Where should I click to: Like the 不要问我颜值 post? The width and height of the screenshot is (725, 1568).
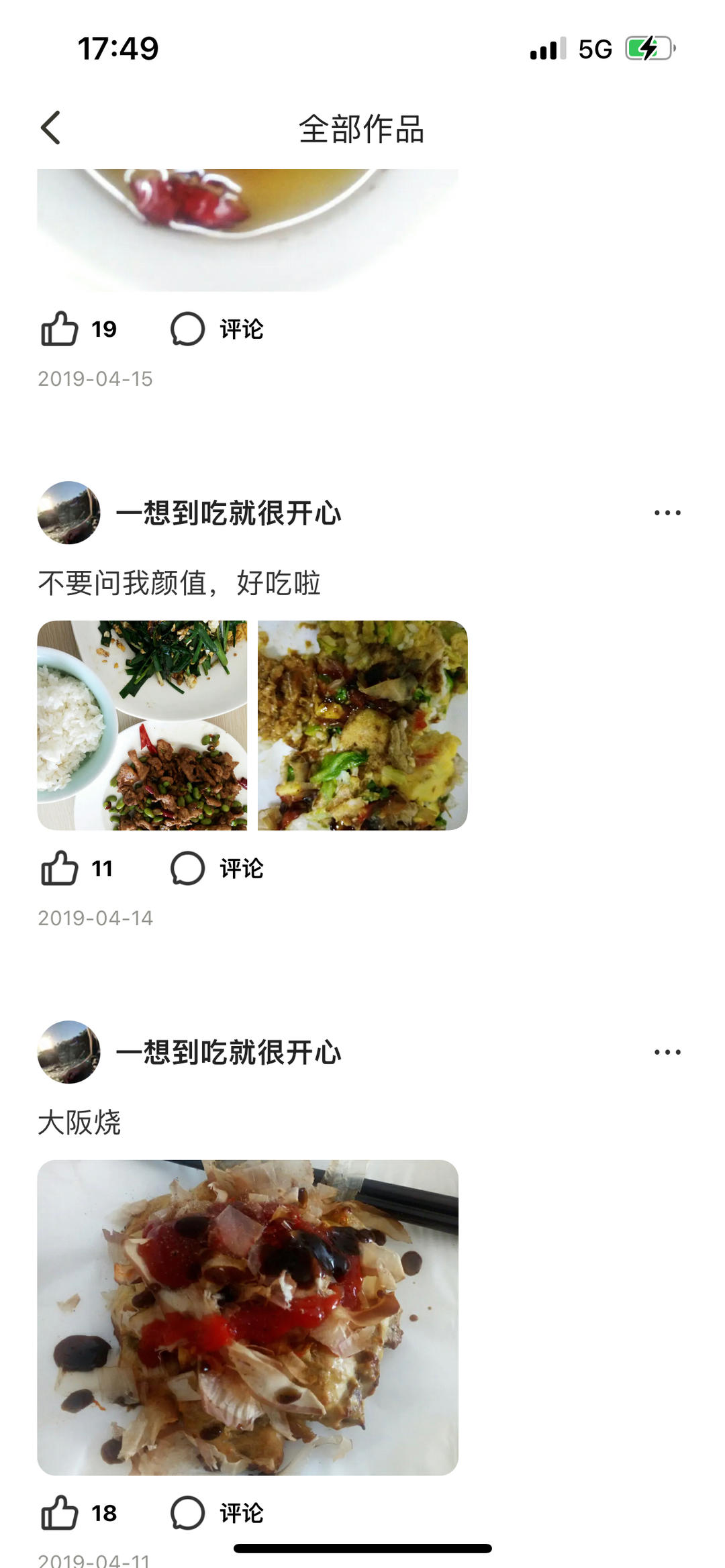tap(60, 868)
